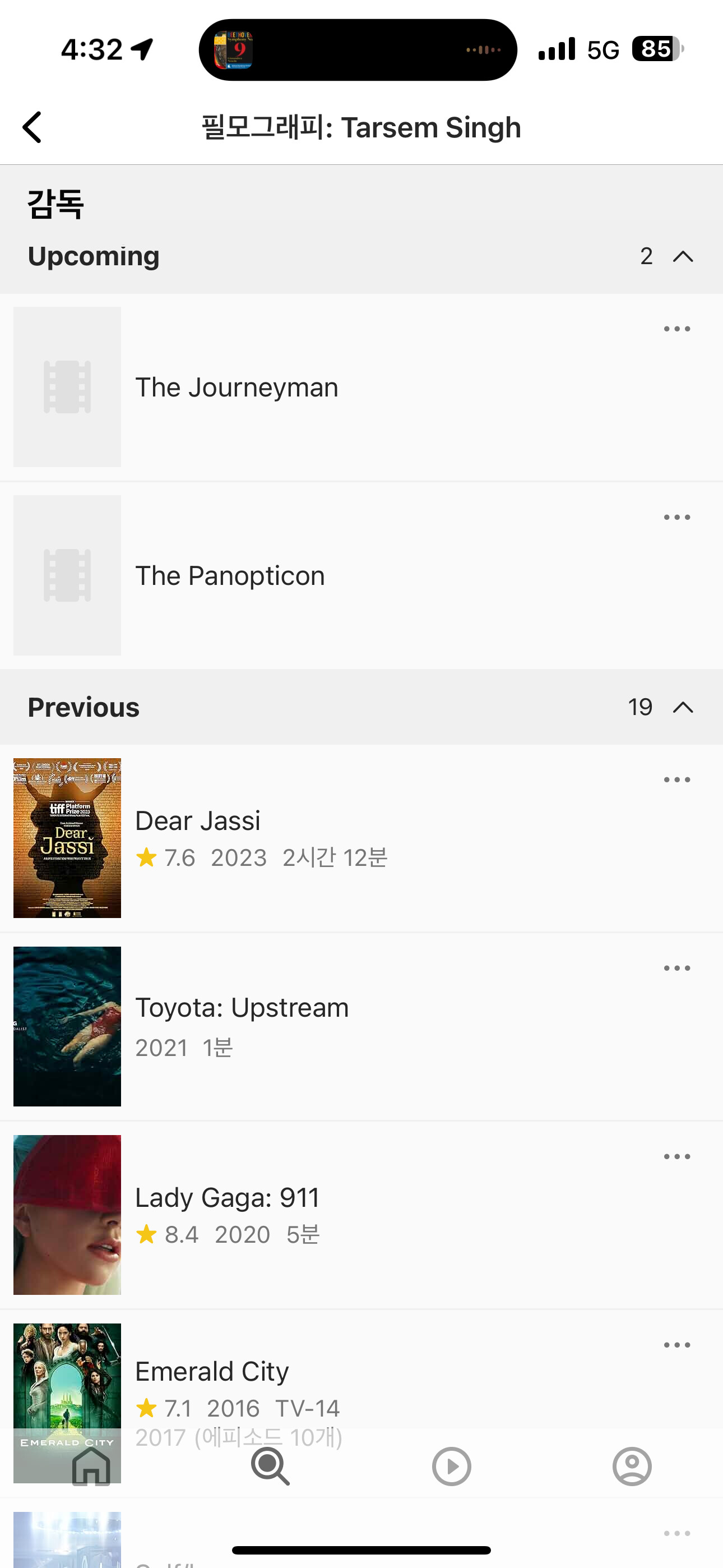Open The Journeyman entry
The width and height of the screenshot is (723, 1568).
click(237, 387)
